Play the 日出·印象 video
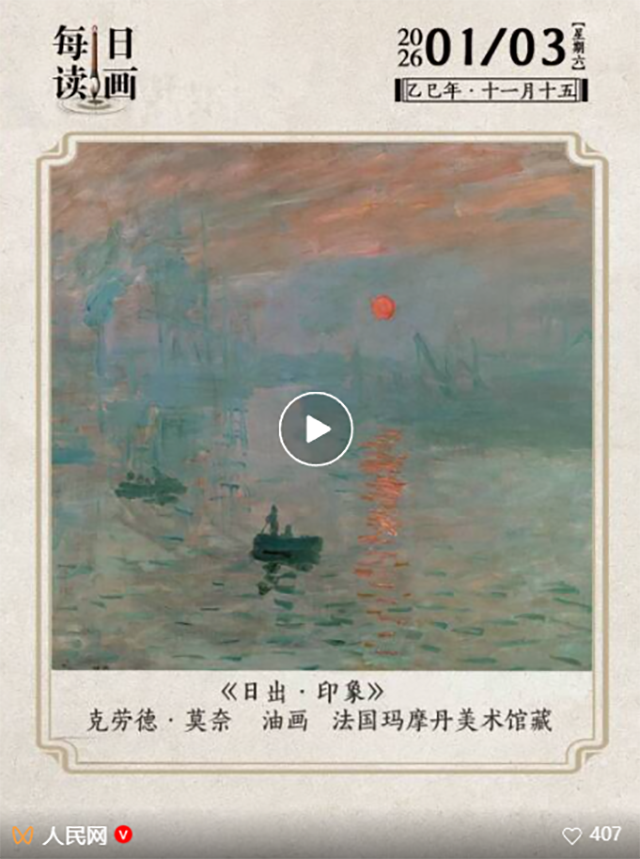Viewport: 640px width, 859px height. [x=316, y=429]
